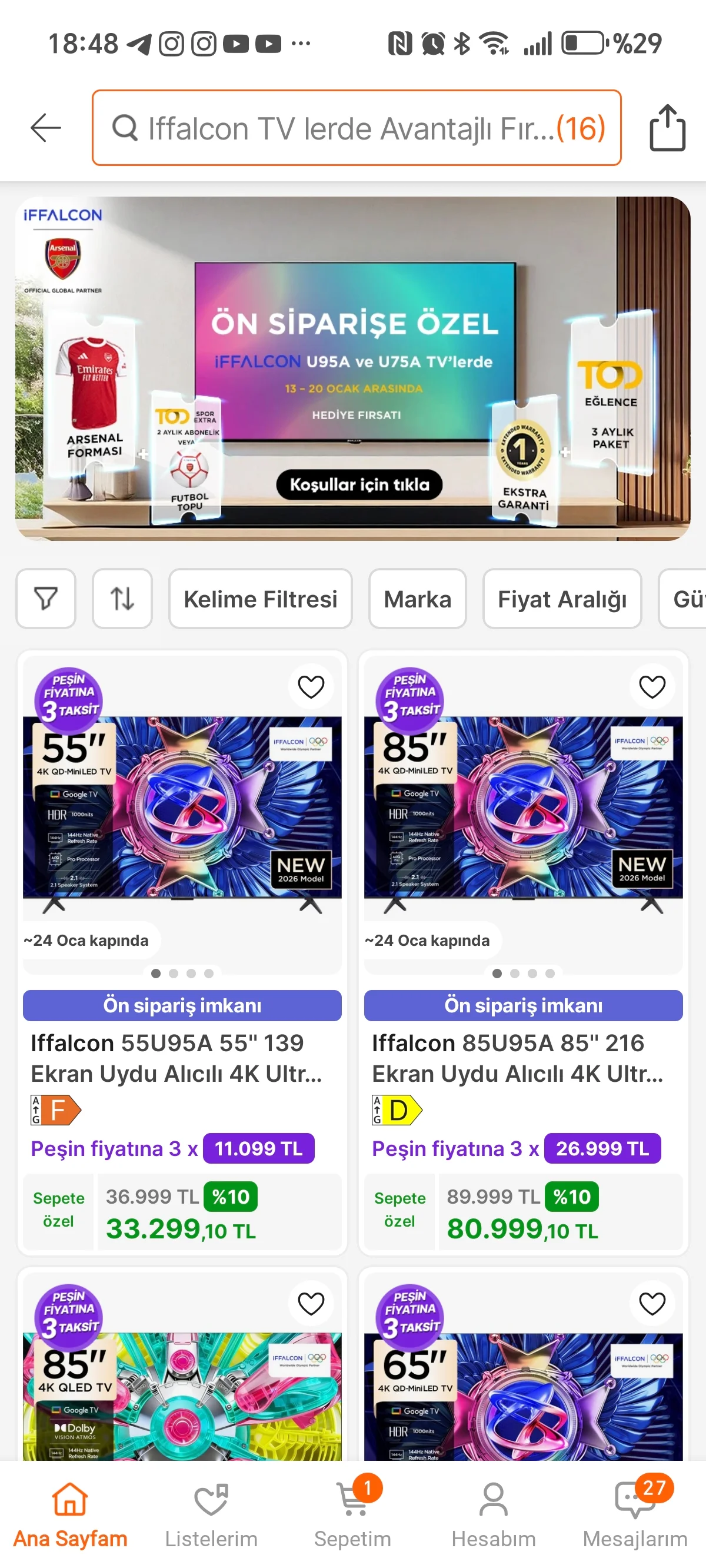The height and width of the screenshot is (1568, 706).
Task: Add Iffalcon 55U95A to favorites
Action: point(311,687)
